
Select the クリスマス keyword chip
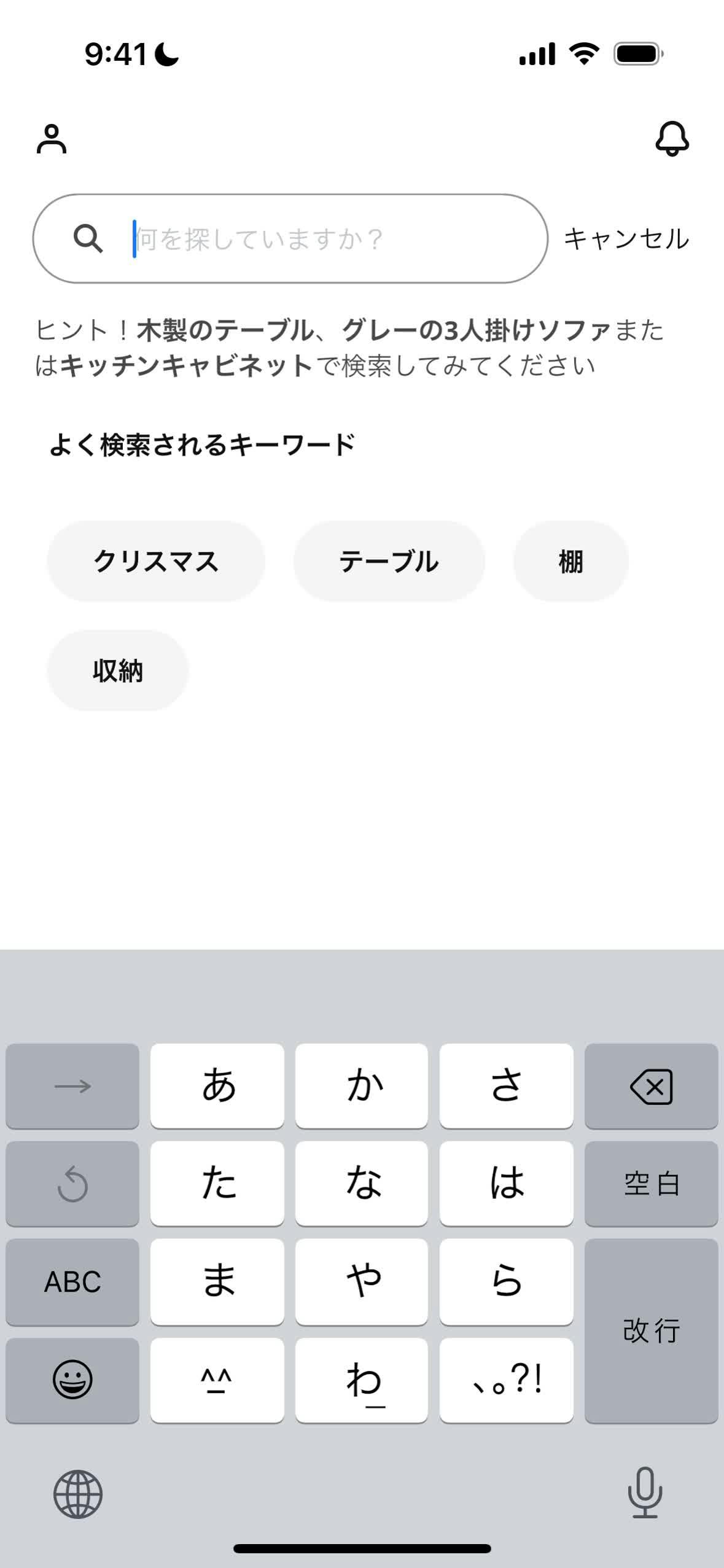pos(156,561)
